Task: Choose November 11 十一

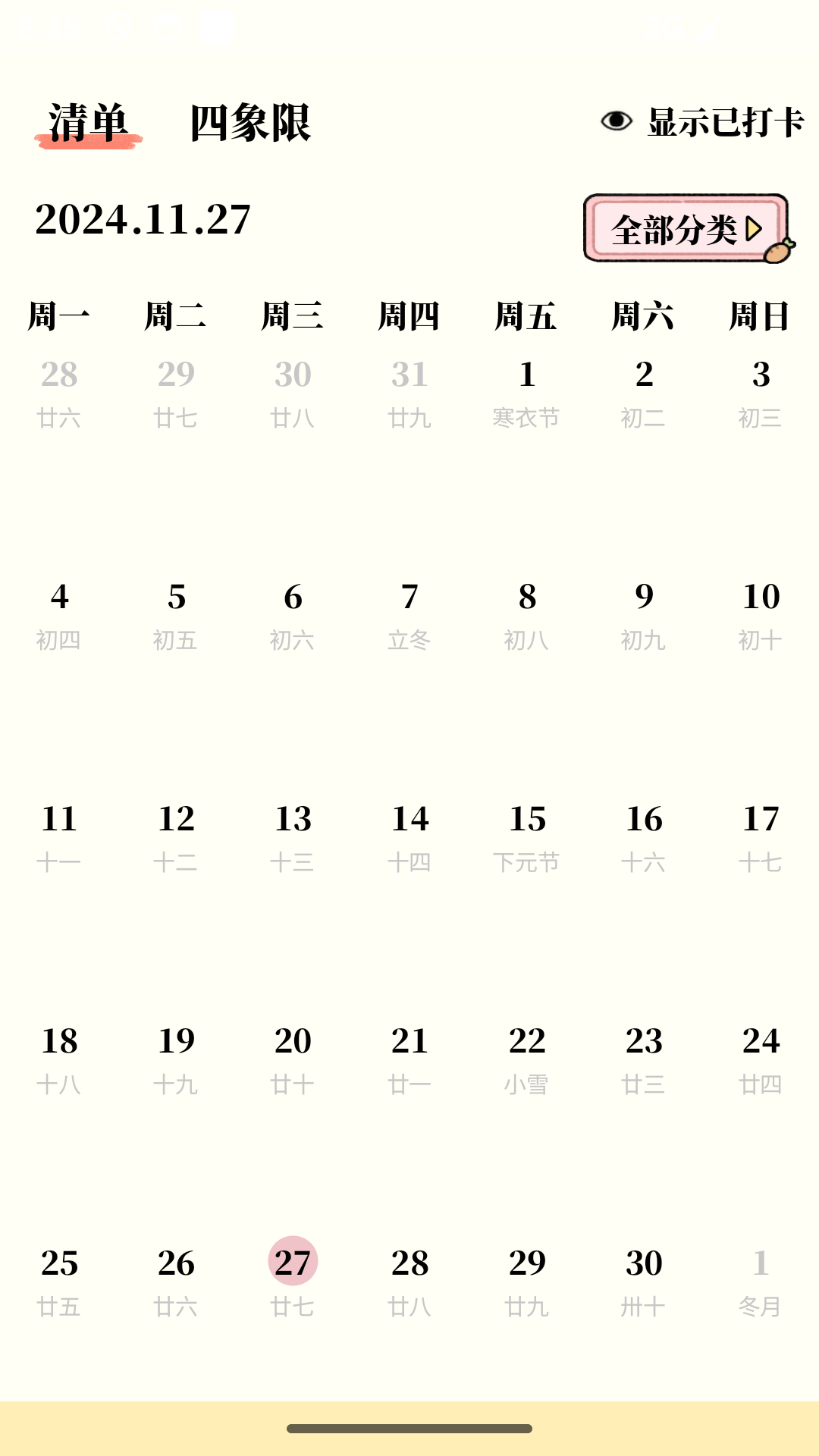Action: click(59, 839)
